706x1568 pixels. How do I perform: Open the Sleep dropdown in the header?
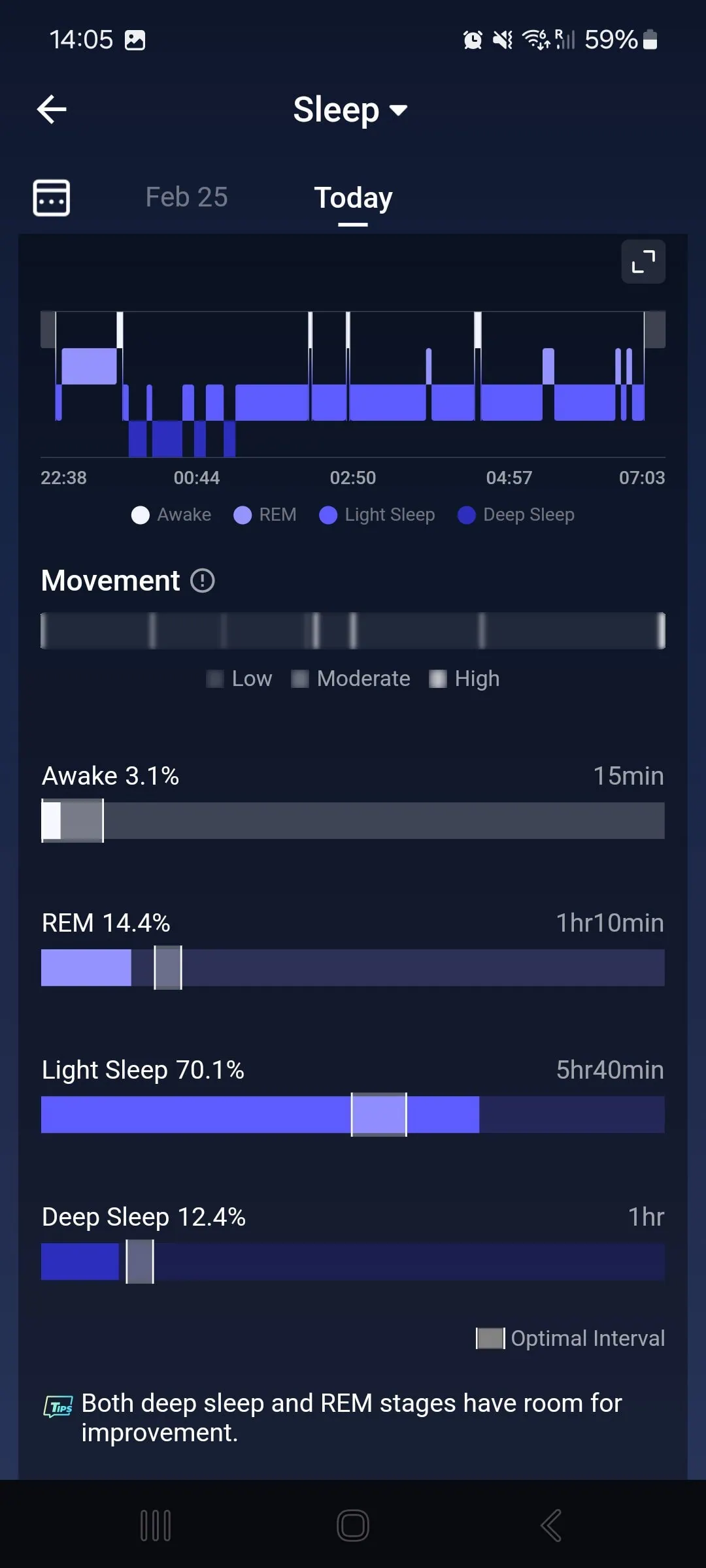[350, 110]
